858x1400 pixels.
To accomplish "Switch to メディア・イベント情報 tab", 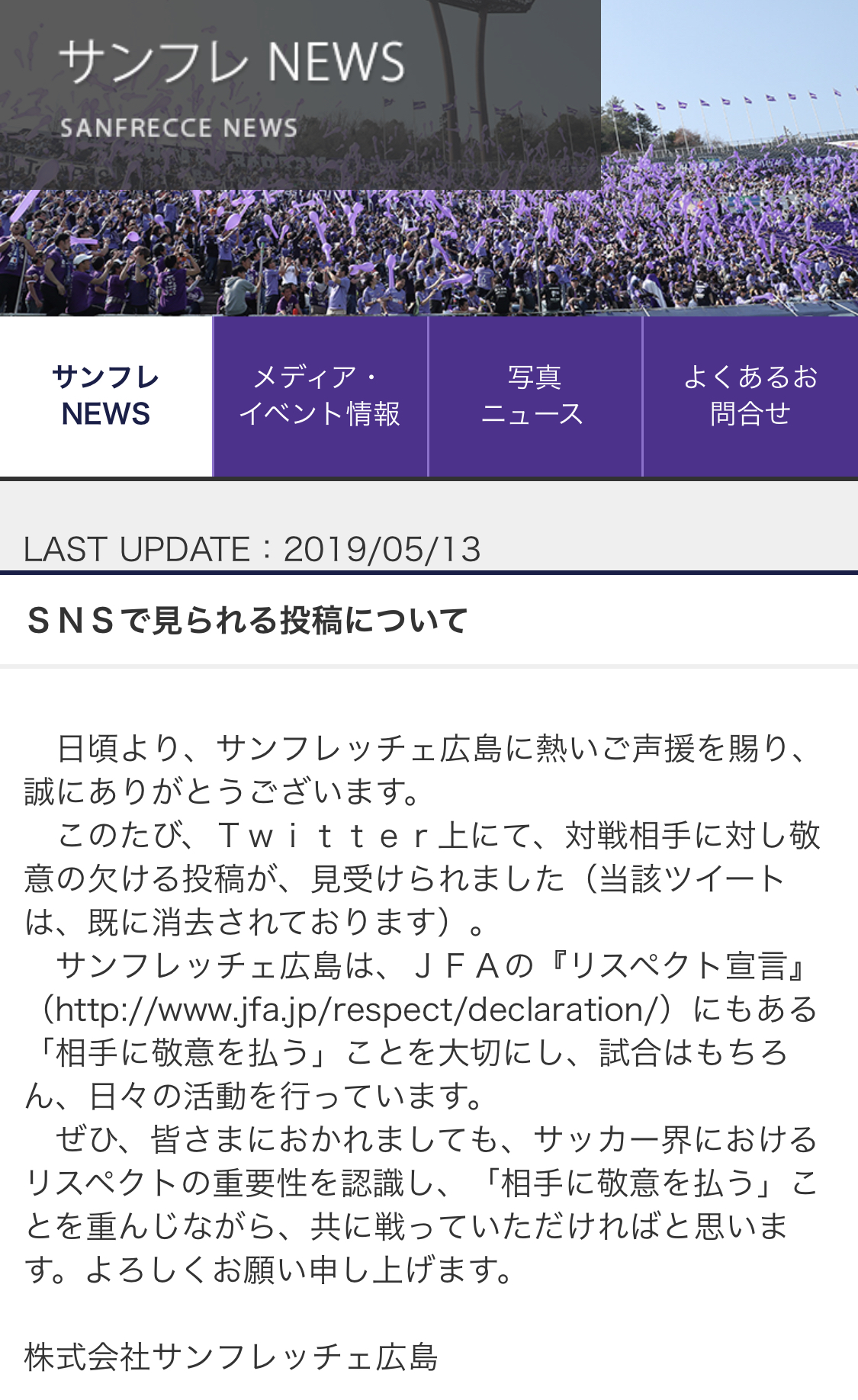I will [320, 397].
